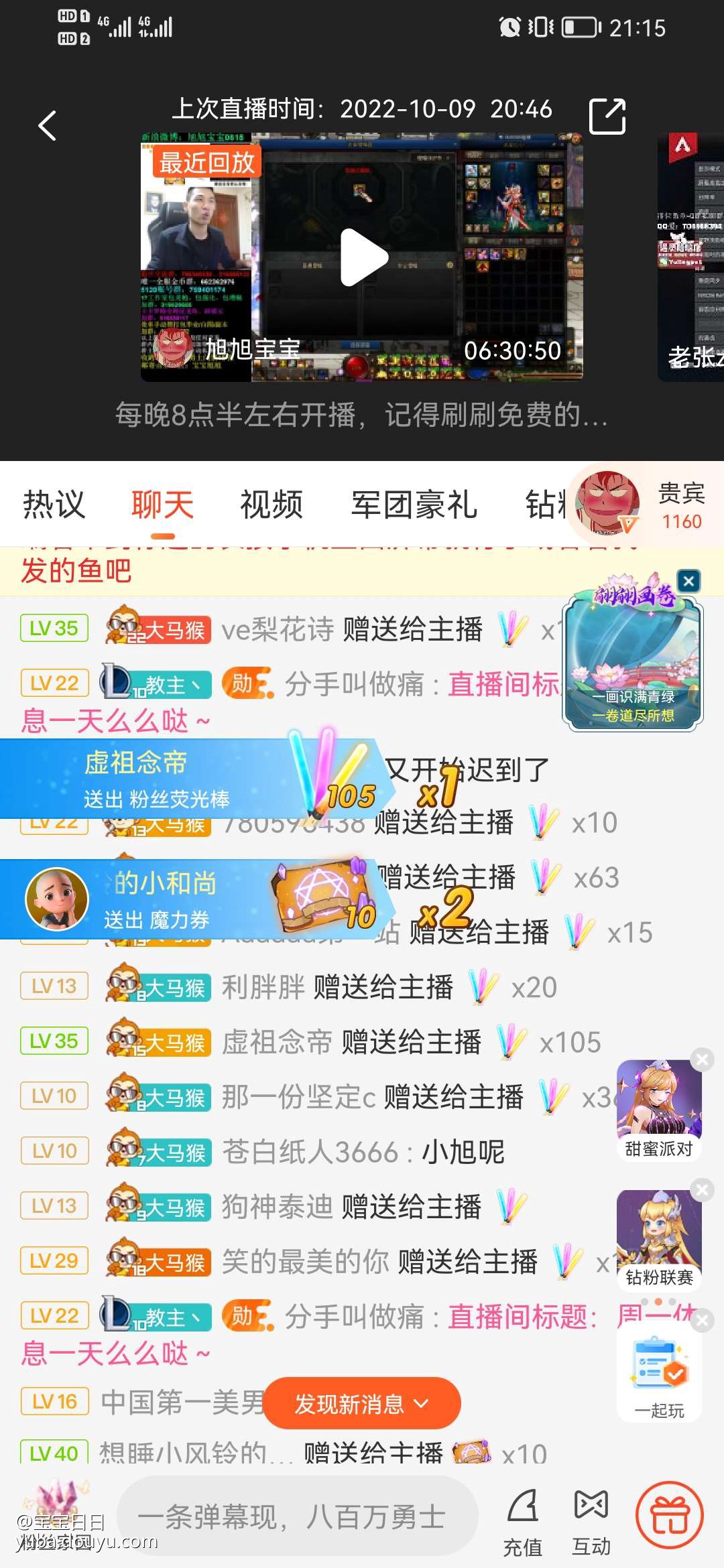724x1568 pixels.
Task: Go back using the top-left arrow
Action: pyautogui.click(x=47, y=125)
